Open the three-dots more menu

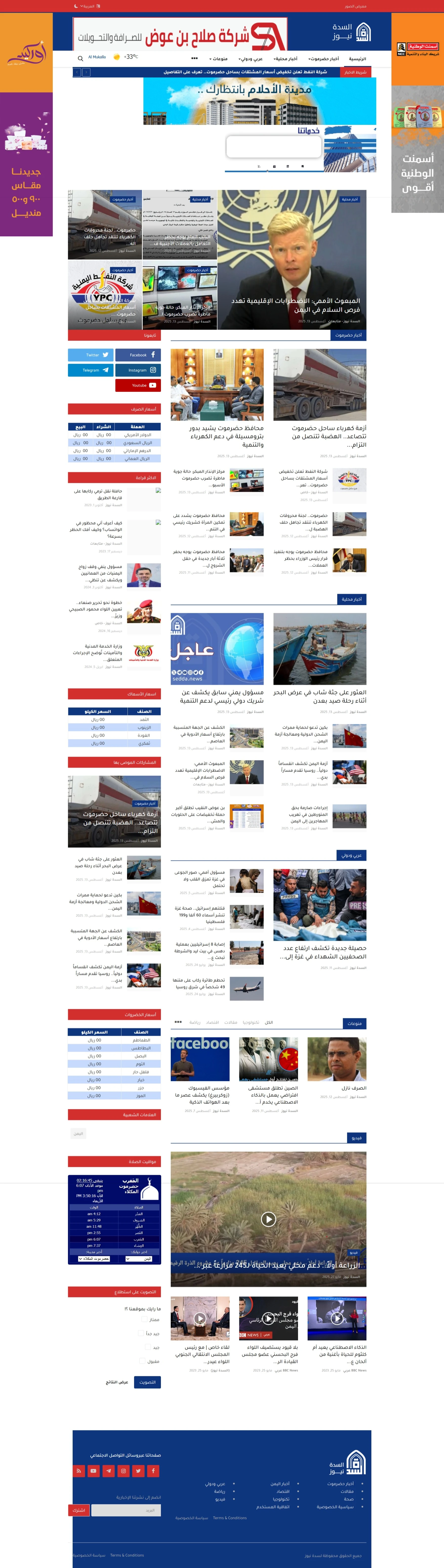[194, 58]
